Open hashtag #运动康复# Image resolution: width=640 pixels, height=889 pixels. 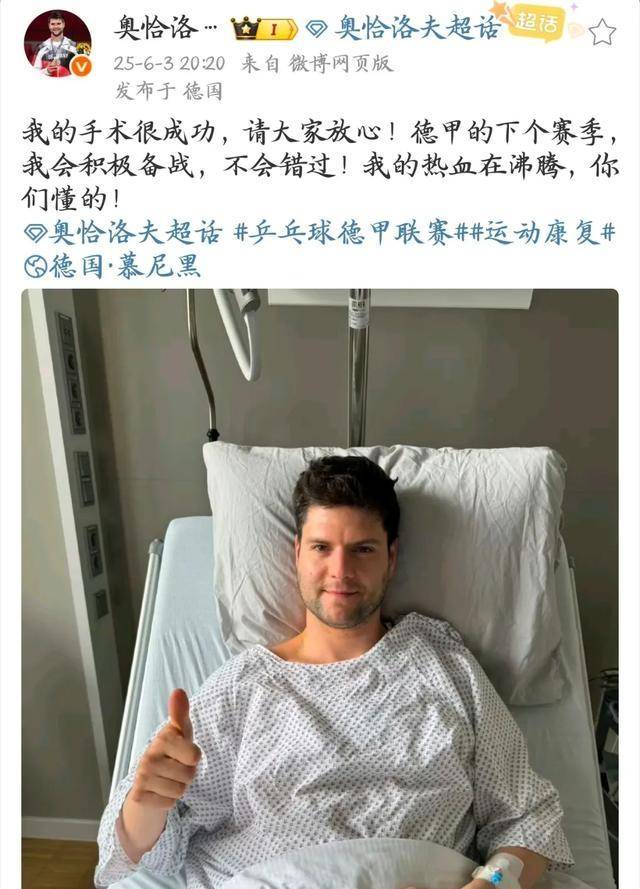tap(542, 234)
